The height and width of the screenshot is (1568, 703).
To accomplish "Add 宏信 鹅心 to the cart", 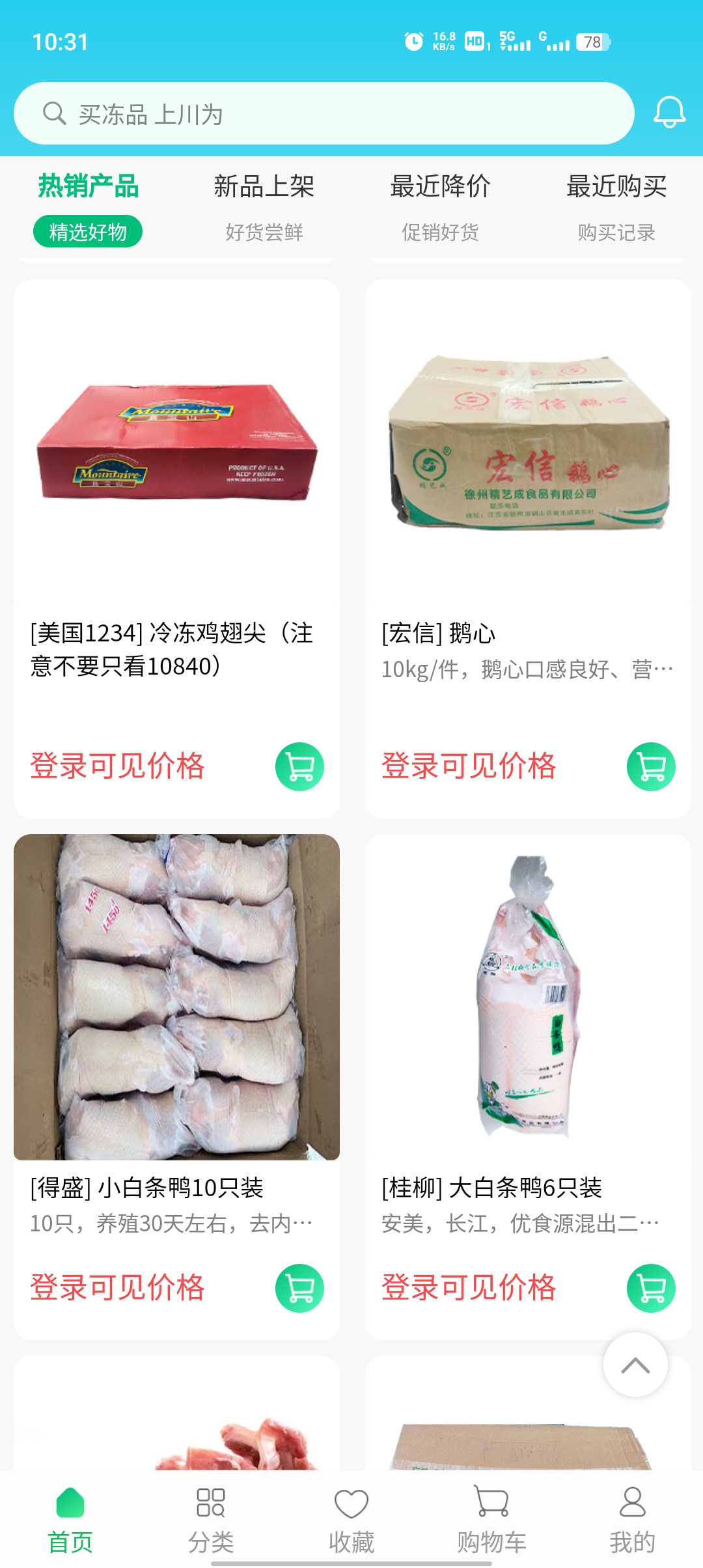I will (651, 766).
